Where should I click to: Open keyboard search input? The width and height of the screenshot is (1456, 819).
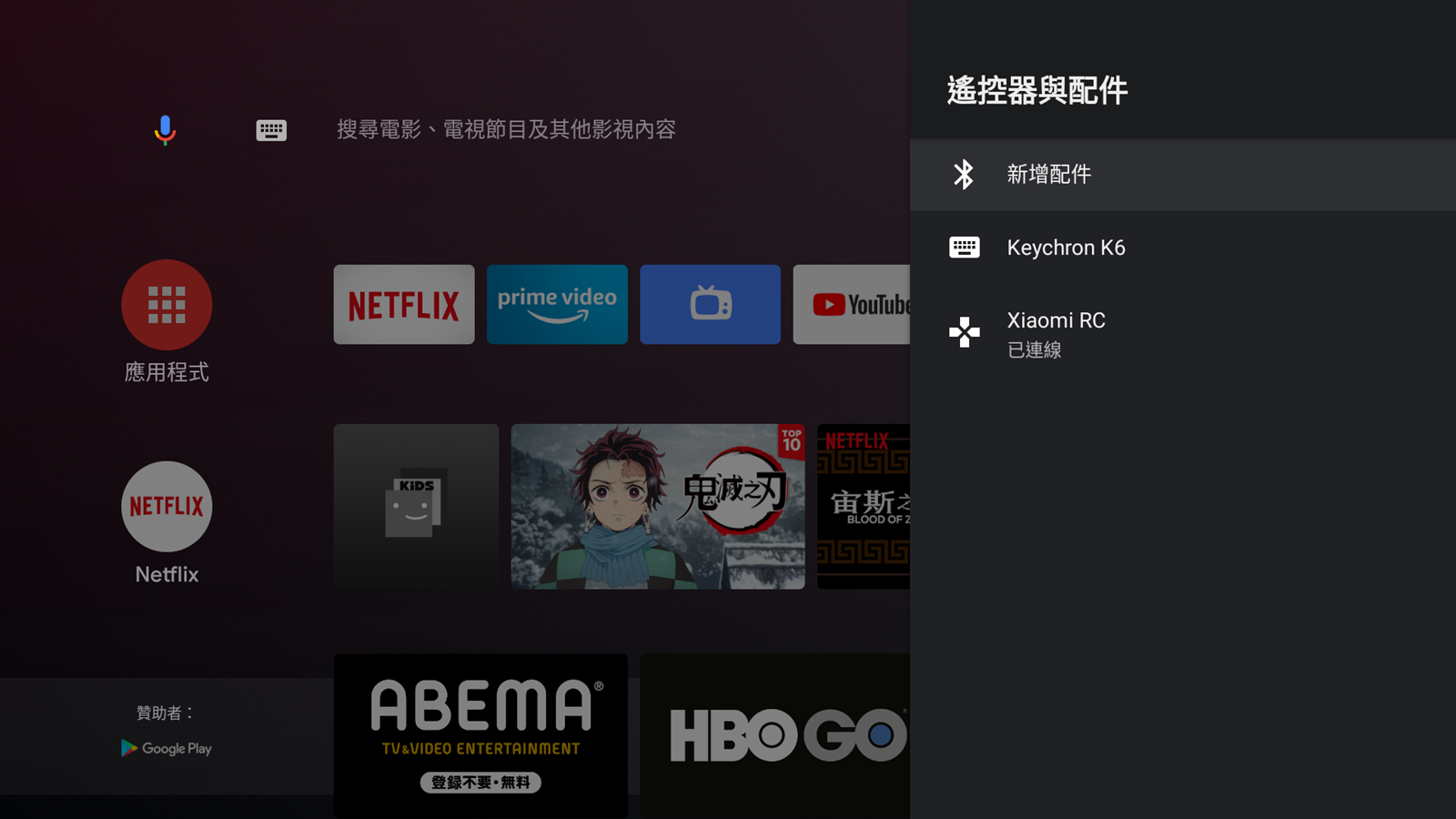click(x=271, y=130)
